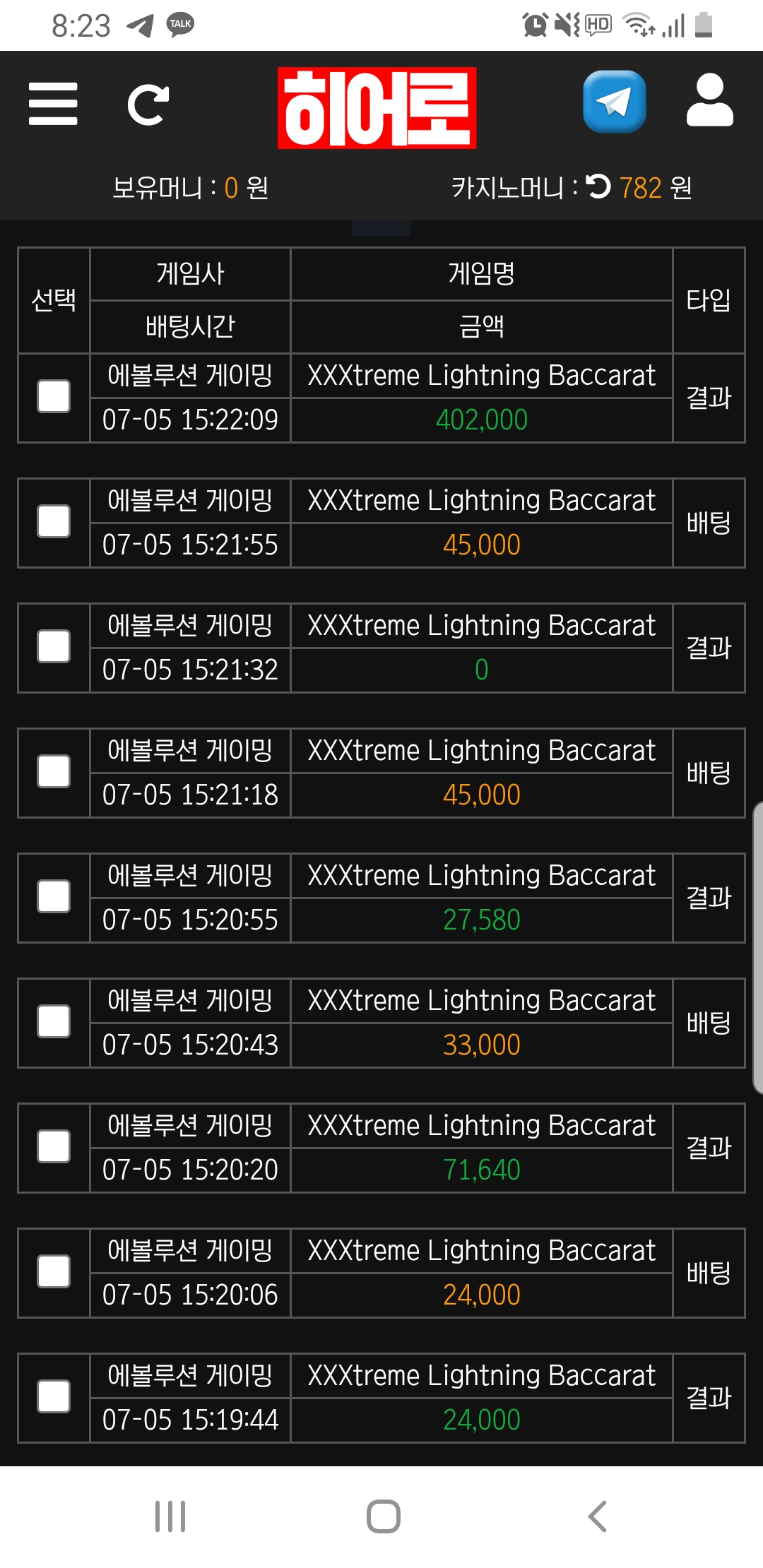Open the hamburger menu
Image resolution: width=763 pixels, height=1568 pixels.
[x=53, y=104]
